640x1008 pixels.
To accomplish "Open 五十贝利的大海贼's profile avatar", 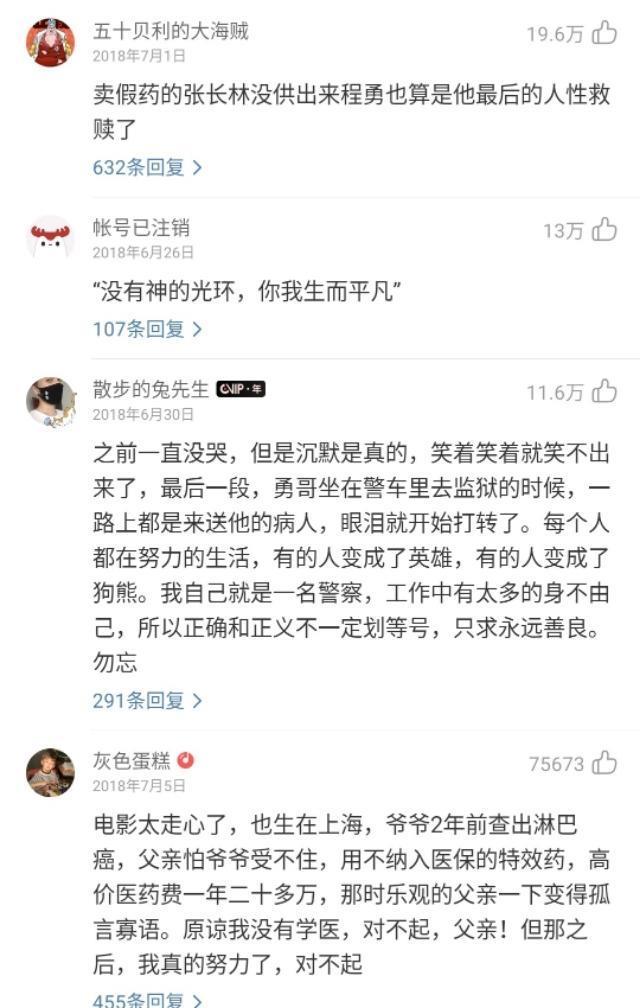I will [50, 43].
